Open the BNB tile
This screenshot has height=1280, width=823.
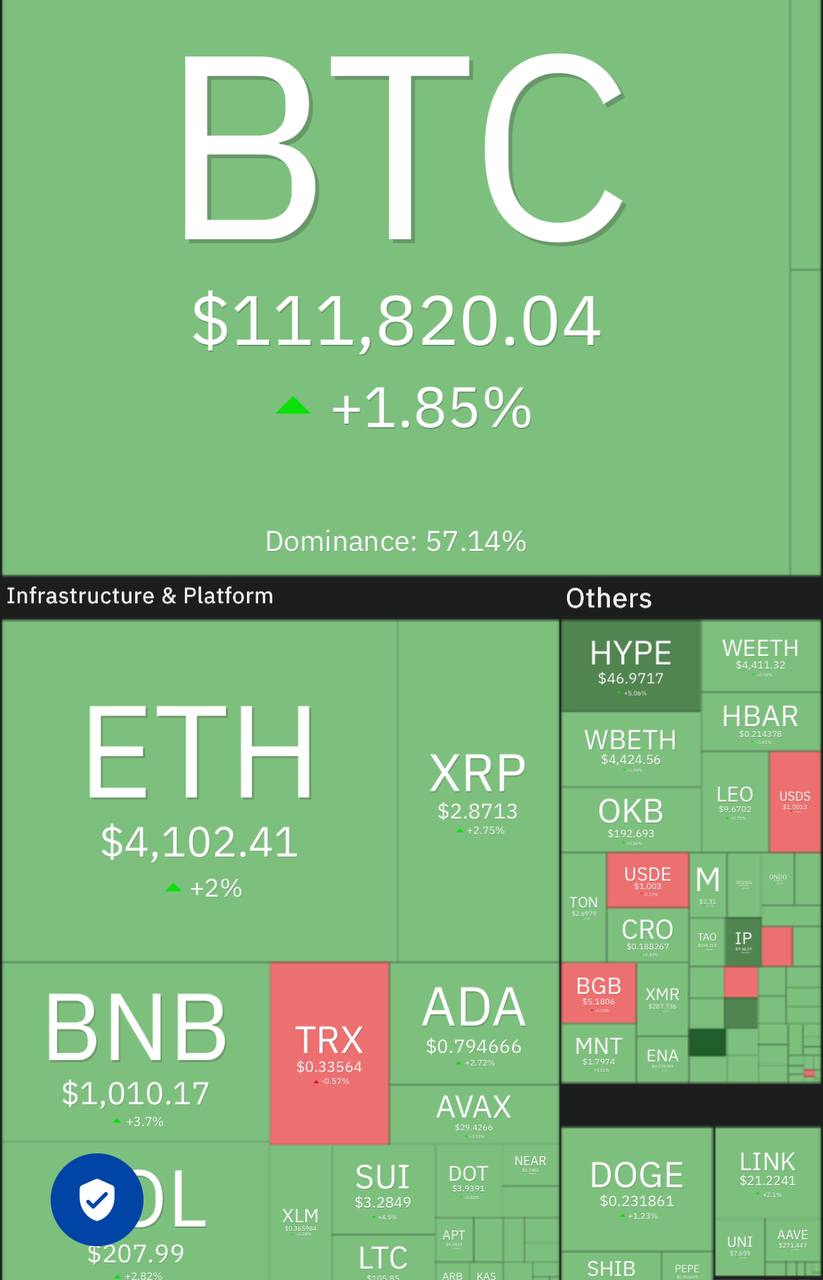coord(136,1050)
